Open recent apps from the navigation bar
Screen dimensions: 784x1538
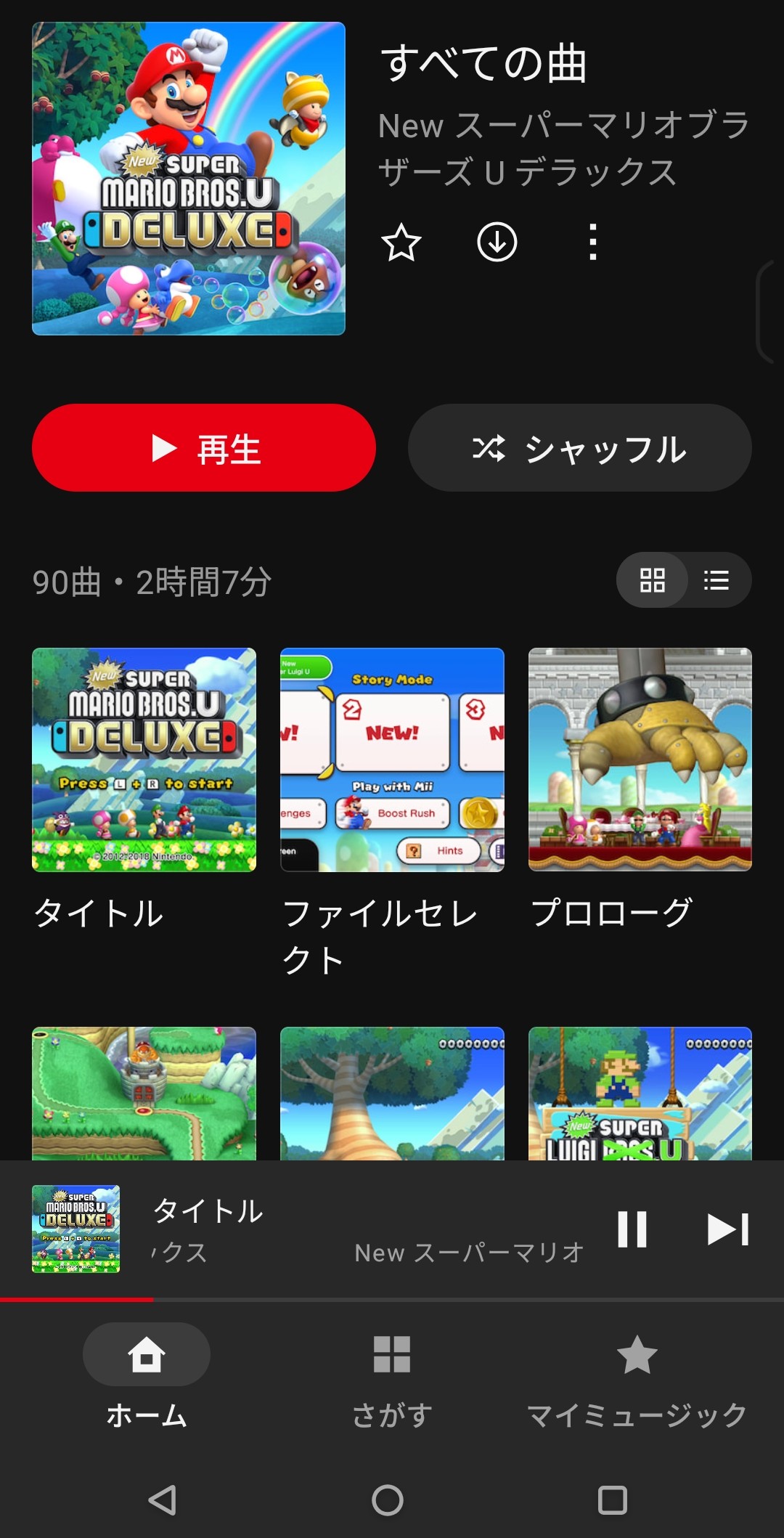pos(612,1500)
